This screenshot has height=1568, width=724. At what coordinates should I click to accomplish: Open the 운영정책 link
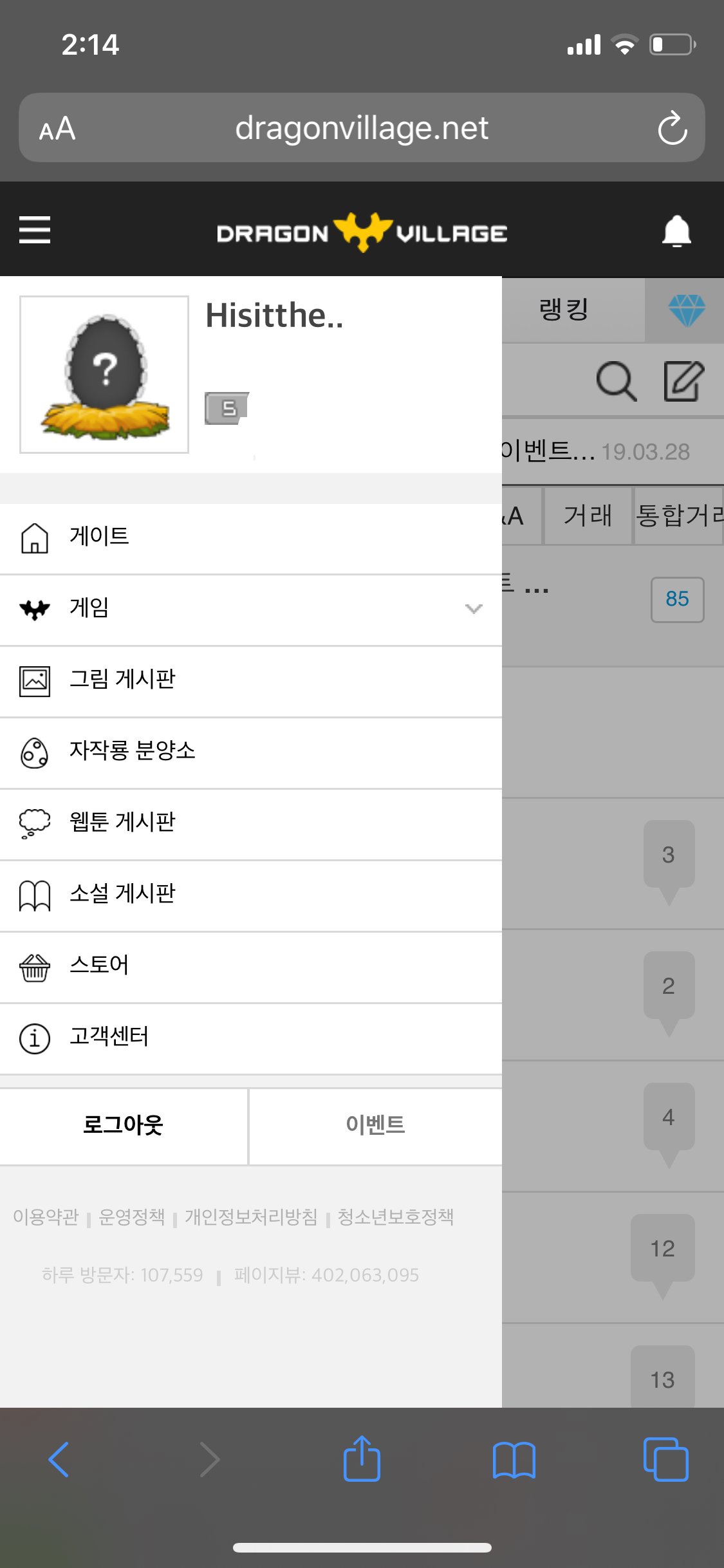tap(132, 1217)
